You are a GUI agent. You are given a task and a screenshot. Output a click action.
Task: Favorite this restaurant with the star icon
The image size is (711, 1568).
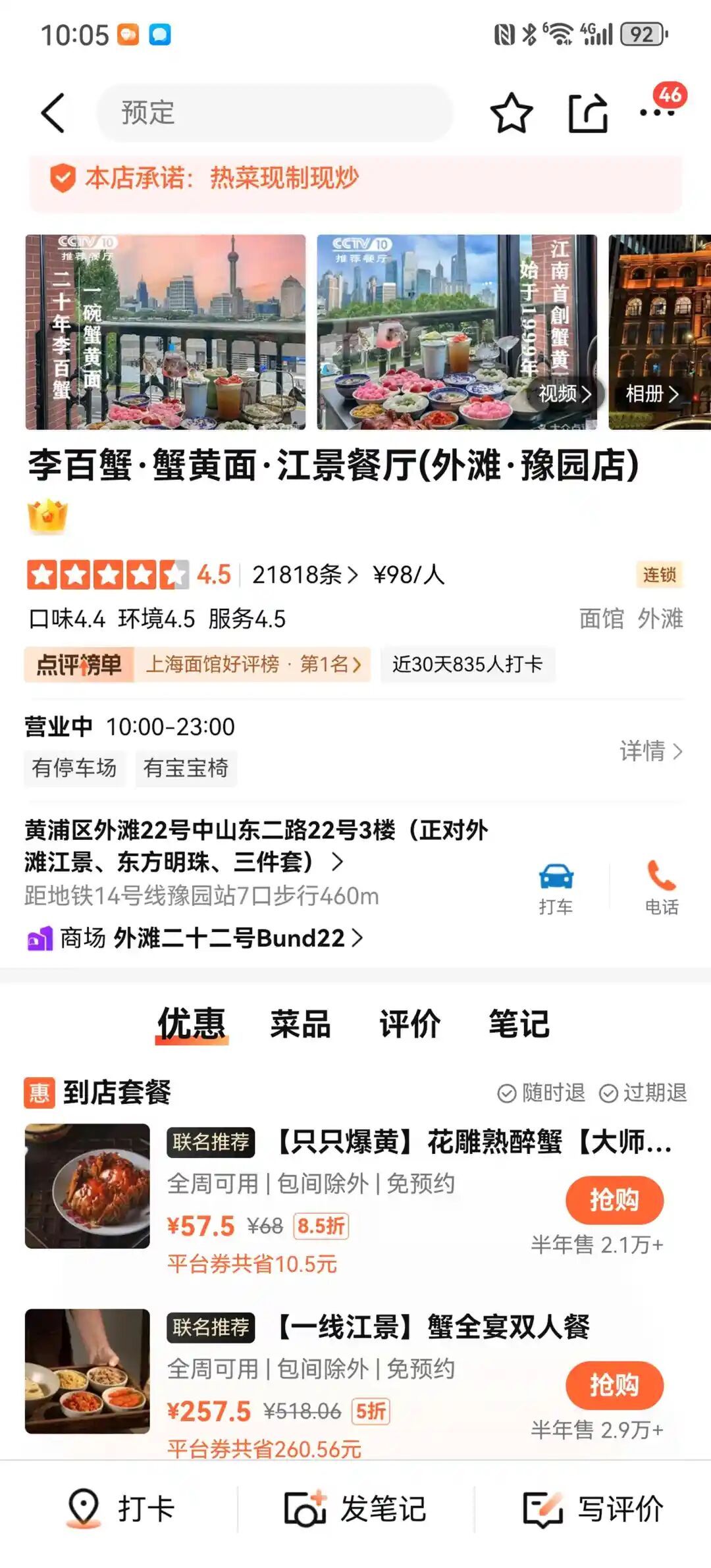tap(511, 113)
